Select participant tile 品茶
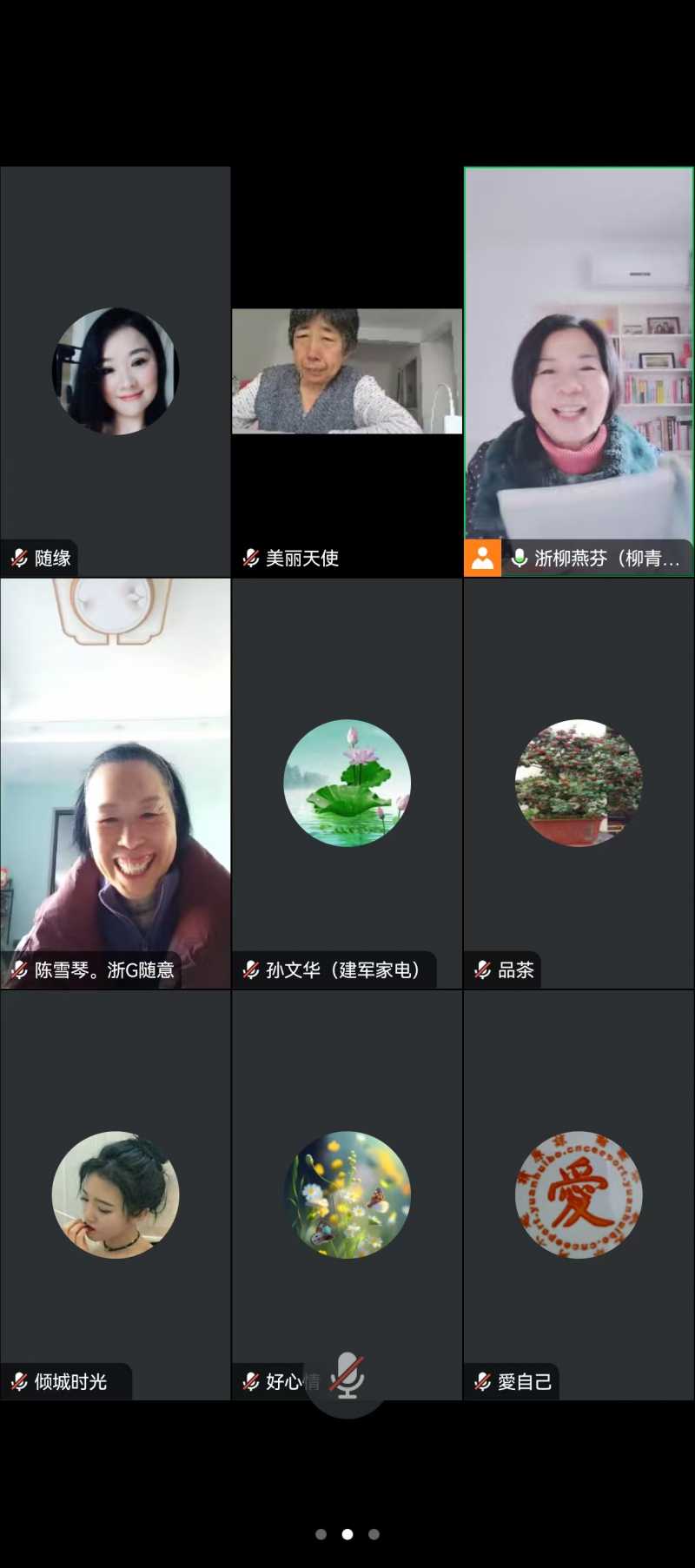Screen dimensions: 695x1568 click(x=579, y=784)
